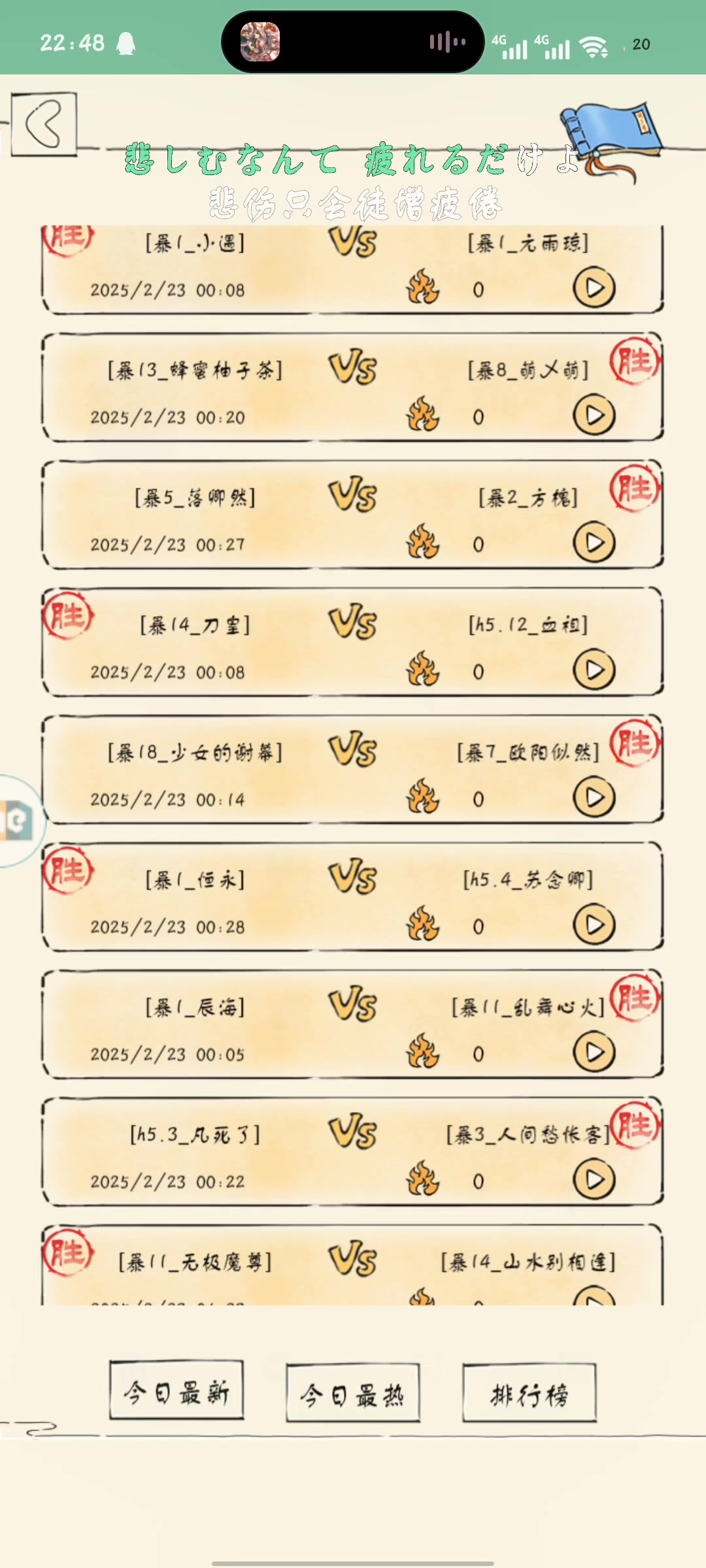This screenshot has height=1568, width=706.
Task: Play replay of 暴18_少女的谢幕 match
Action: tap(594, 798)
